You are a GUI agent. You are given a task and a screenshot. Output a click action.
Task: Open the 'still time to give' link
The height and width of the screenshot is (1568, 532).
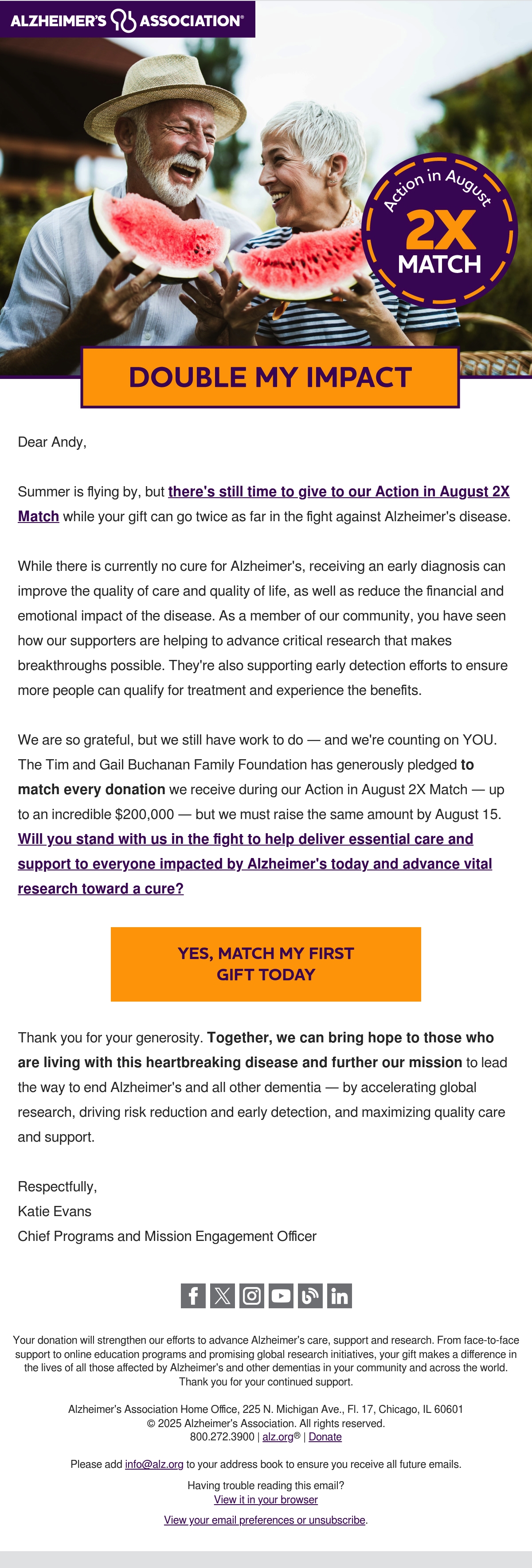coord(264,503)
